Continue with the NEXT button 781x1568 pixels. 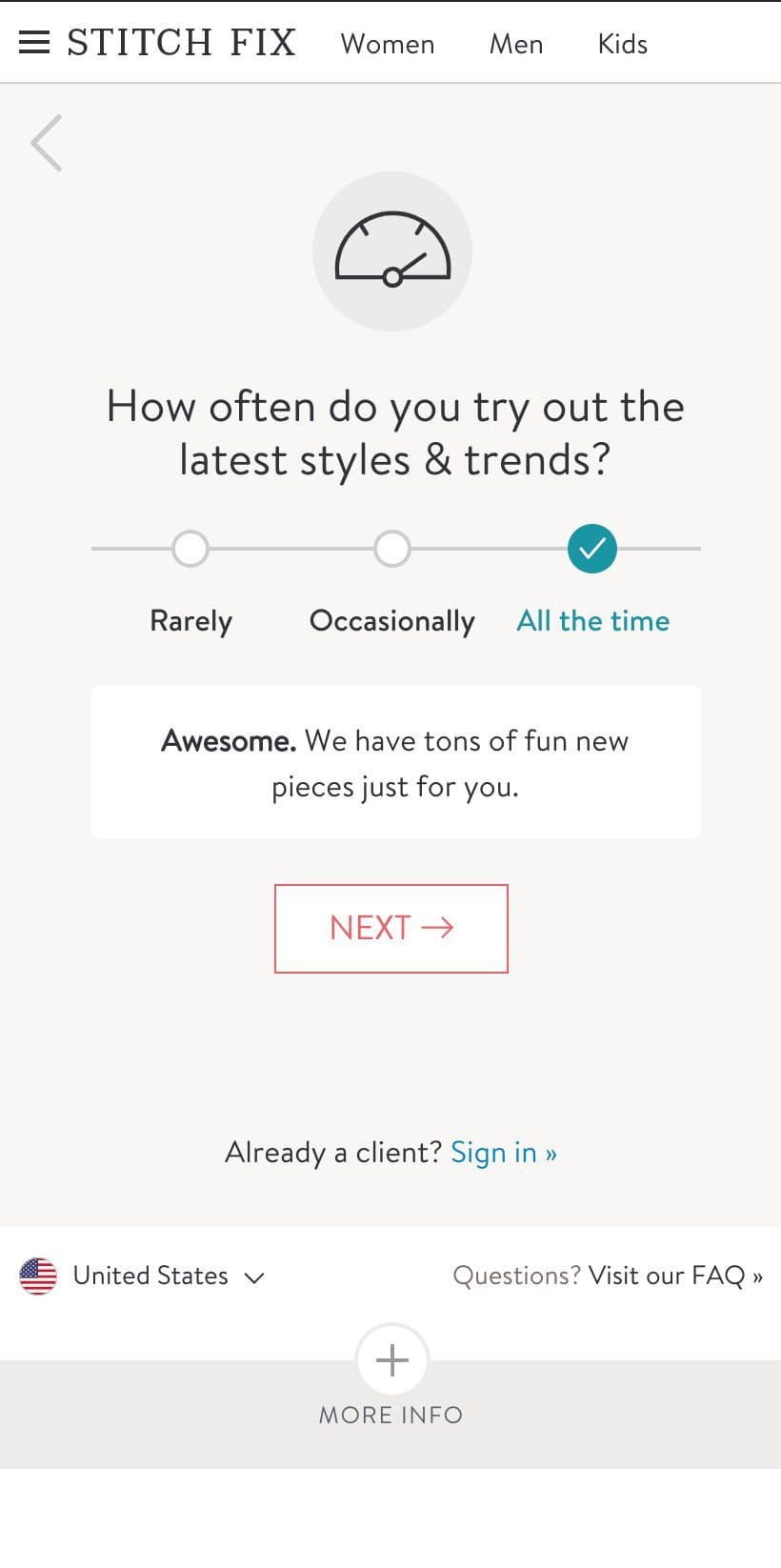pyautogui.click(x=391, y=929)
